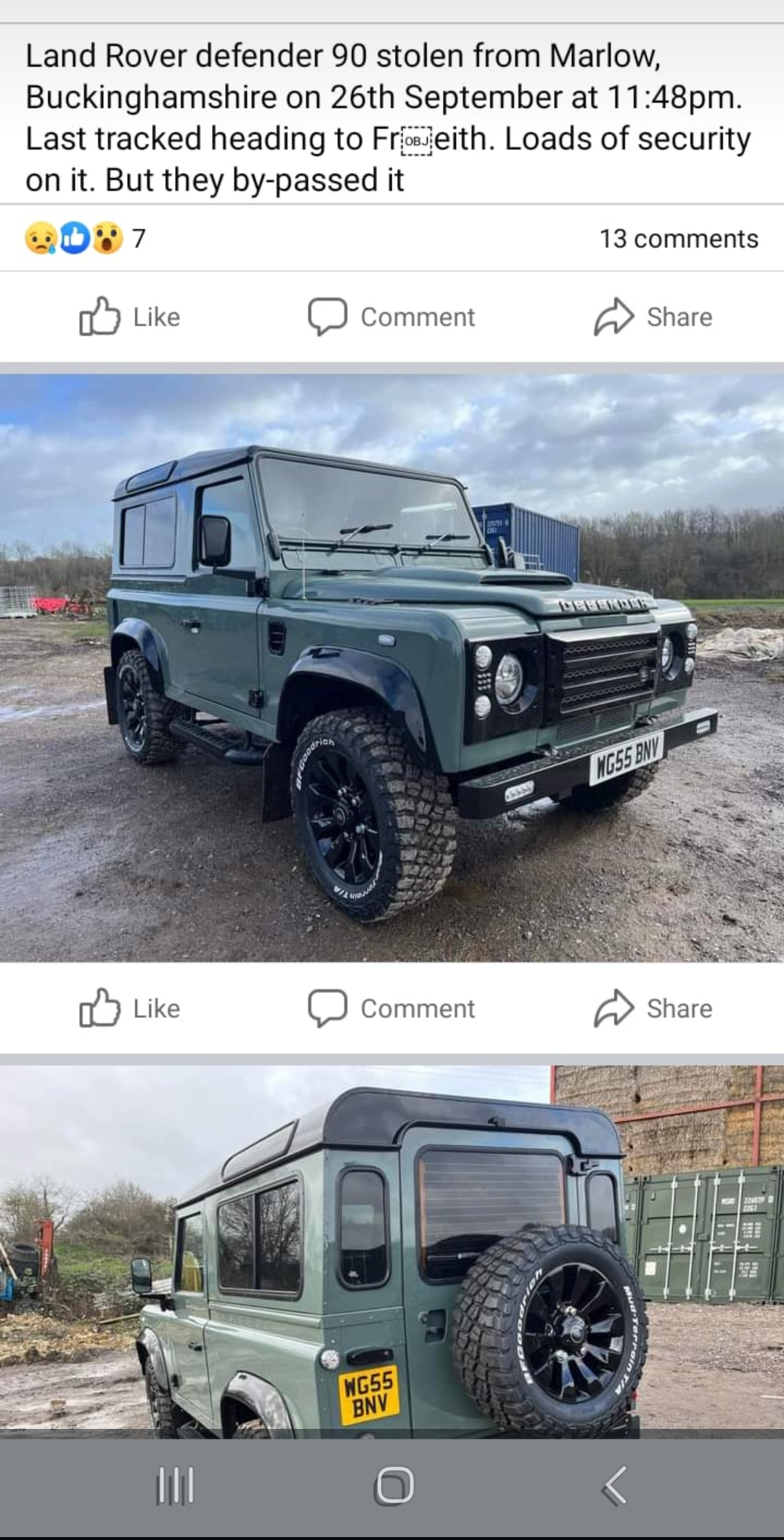This screenshot has width=784, height=1540.
Task: Open recent apps from the navigation bar
Action: coord(176,1485)
